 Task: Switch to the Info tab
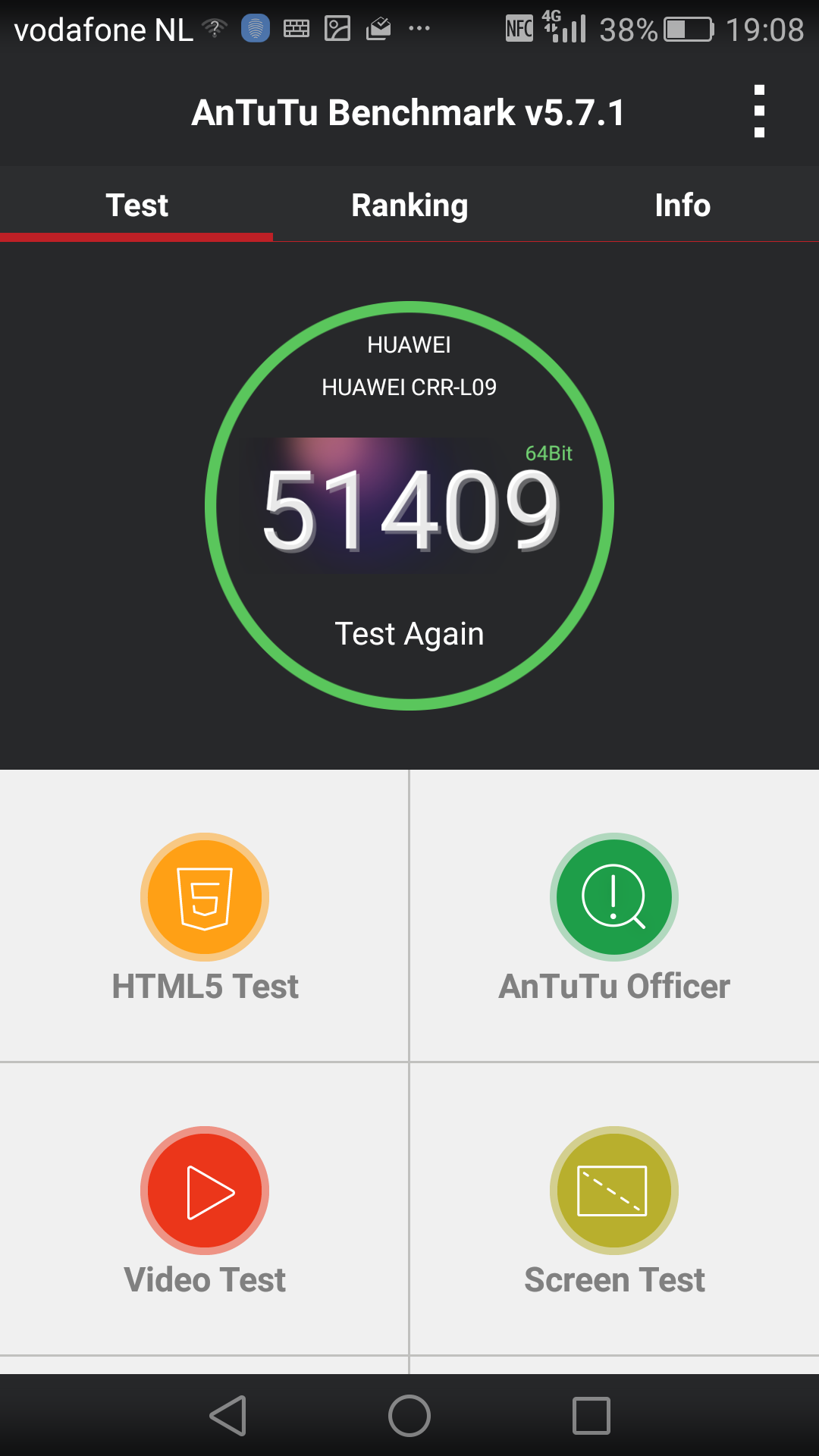(682, 205)
